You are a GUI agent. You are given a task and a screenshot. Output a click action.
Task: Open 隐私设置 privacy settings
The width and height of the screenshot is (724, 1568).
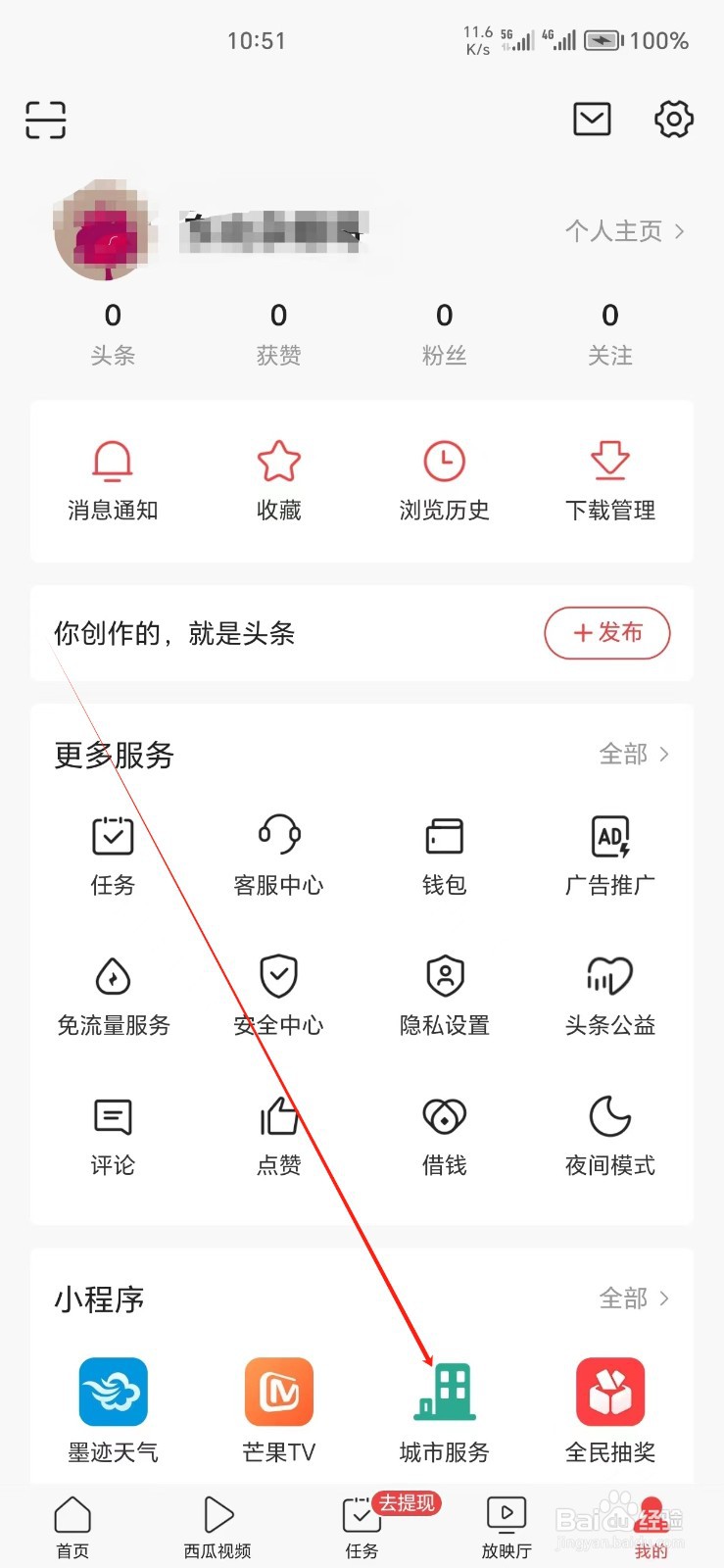(444, 995)
